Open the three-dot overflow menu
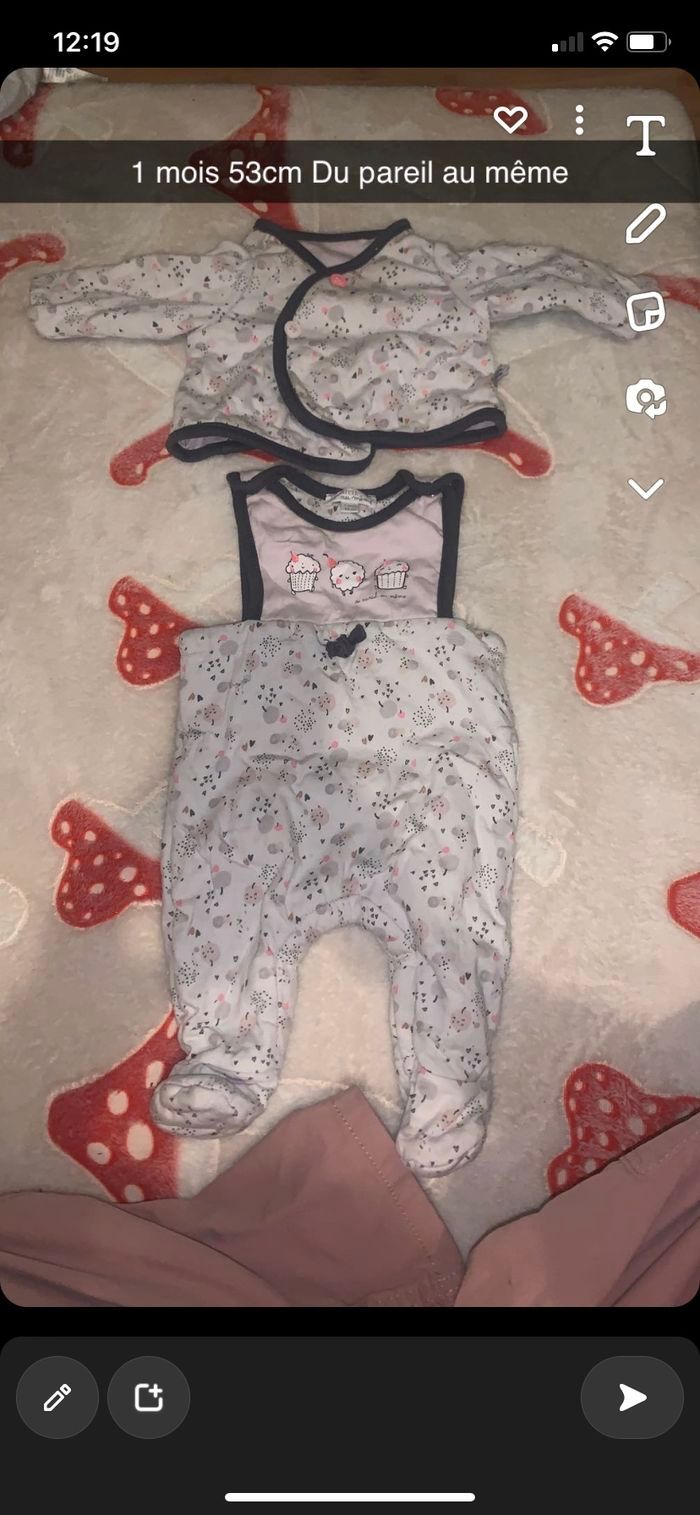The width and height of the screenshot is (700, 1515). 579,121
